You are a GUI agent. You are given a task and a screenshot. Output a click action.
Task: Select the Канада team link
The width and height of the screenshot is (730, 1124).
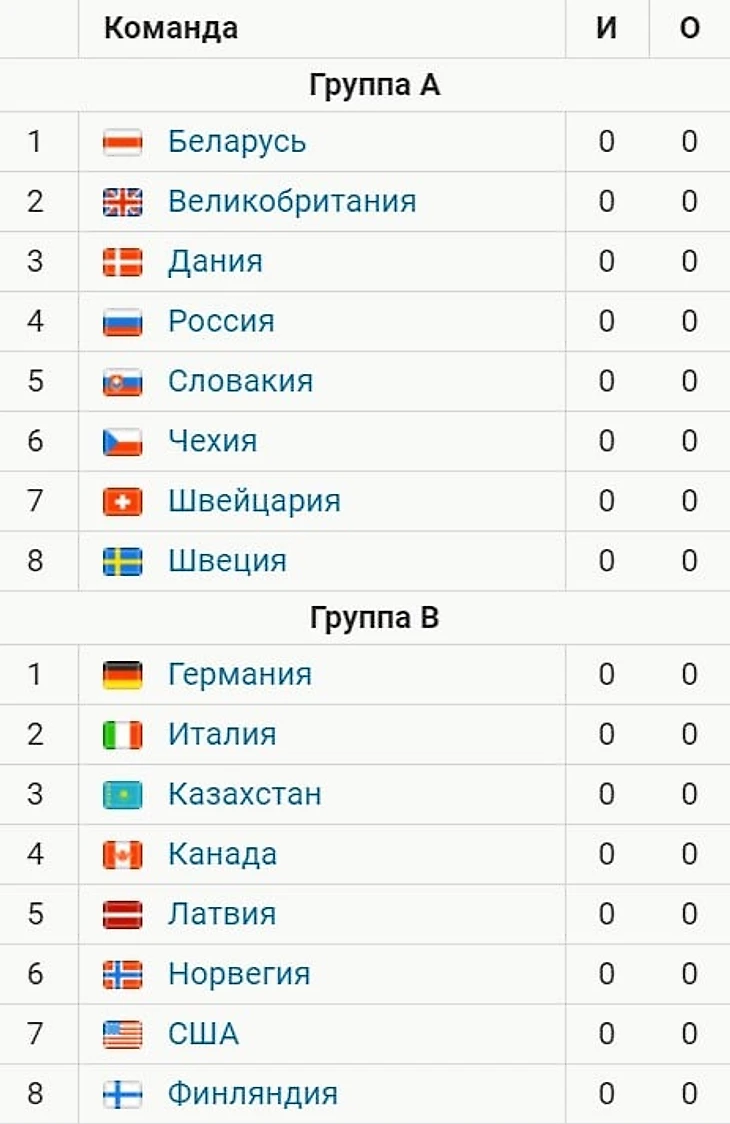(222, 855)
